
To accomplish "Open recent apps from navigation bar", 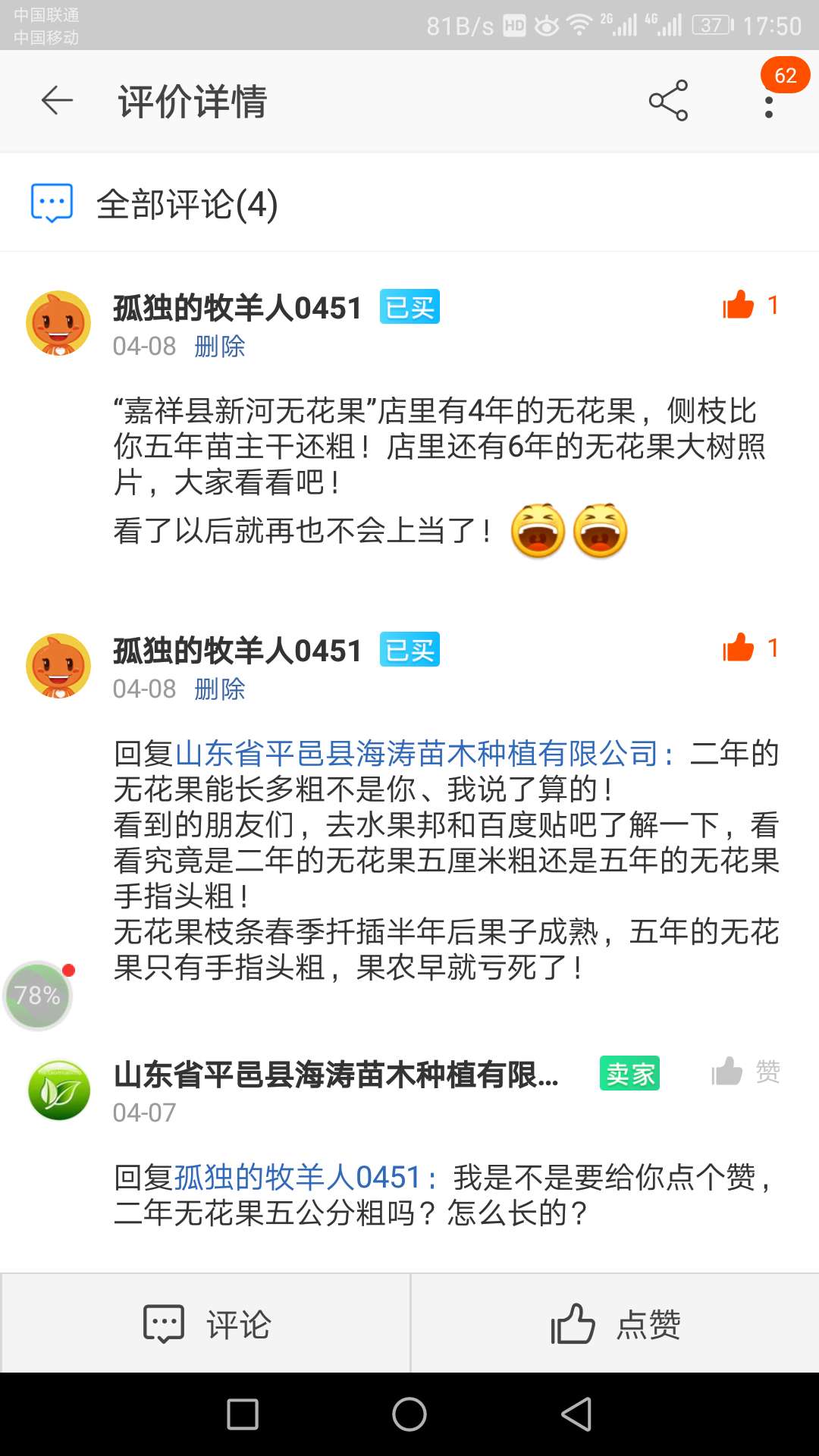I will (243, 1414).
